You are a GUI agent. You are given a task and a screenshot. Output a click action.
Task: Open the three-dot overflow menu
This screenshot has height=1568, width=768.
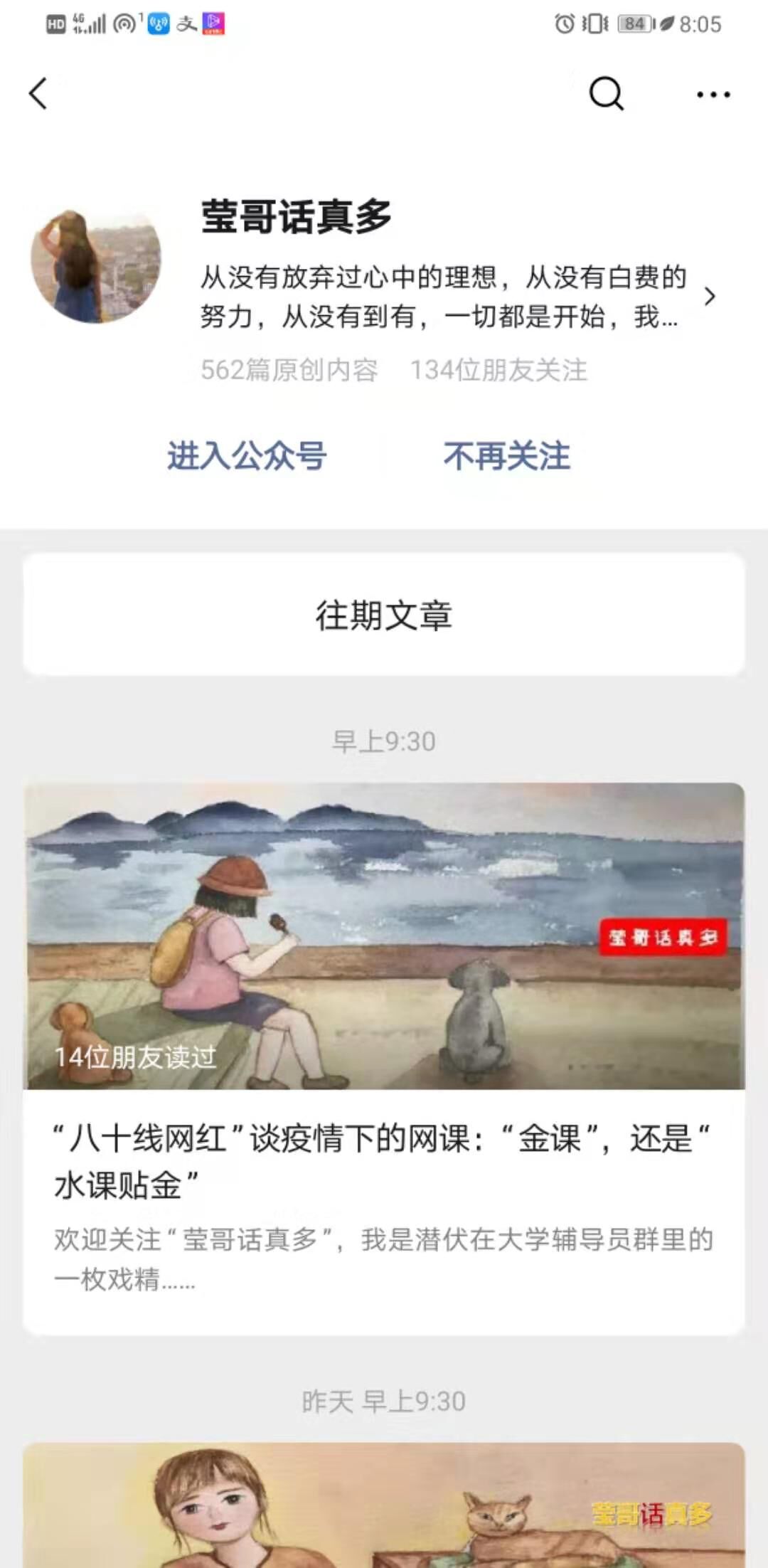pos(713,94)
